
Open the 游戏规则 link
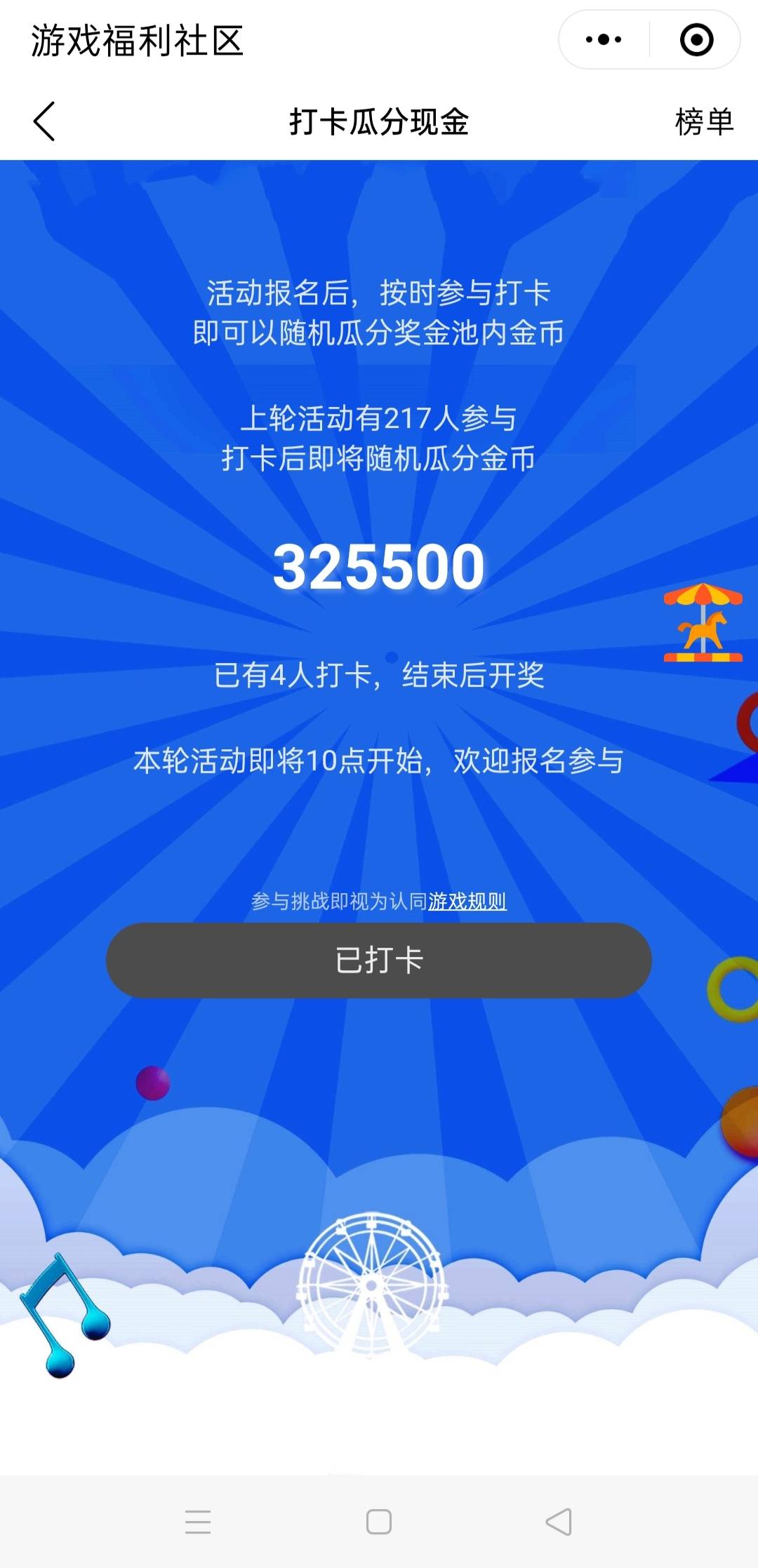pos(467,901)
